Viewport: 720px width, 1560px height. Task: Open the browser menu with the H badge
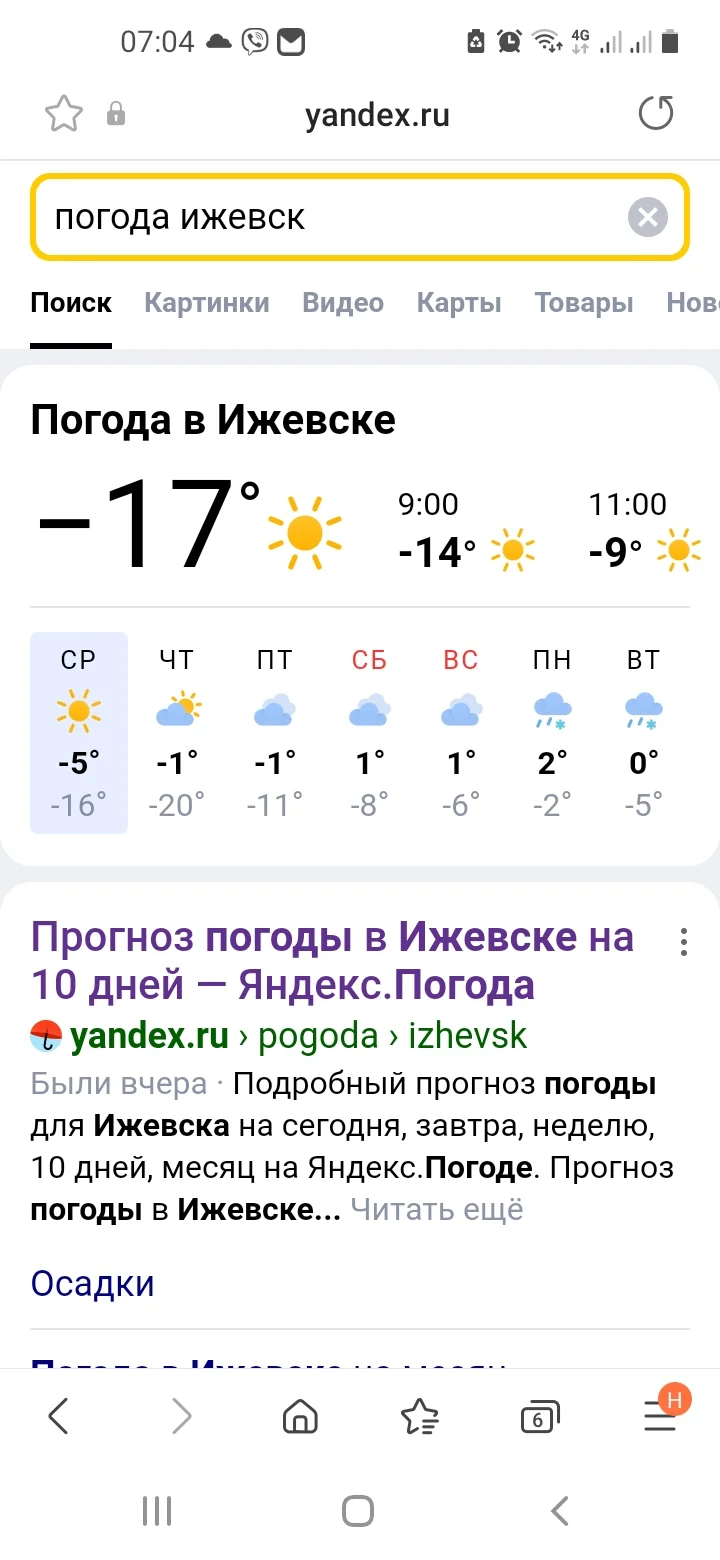point(660,1416)
